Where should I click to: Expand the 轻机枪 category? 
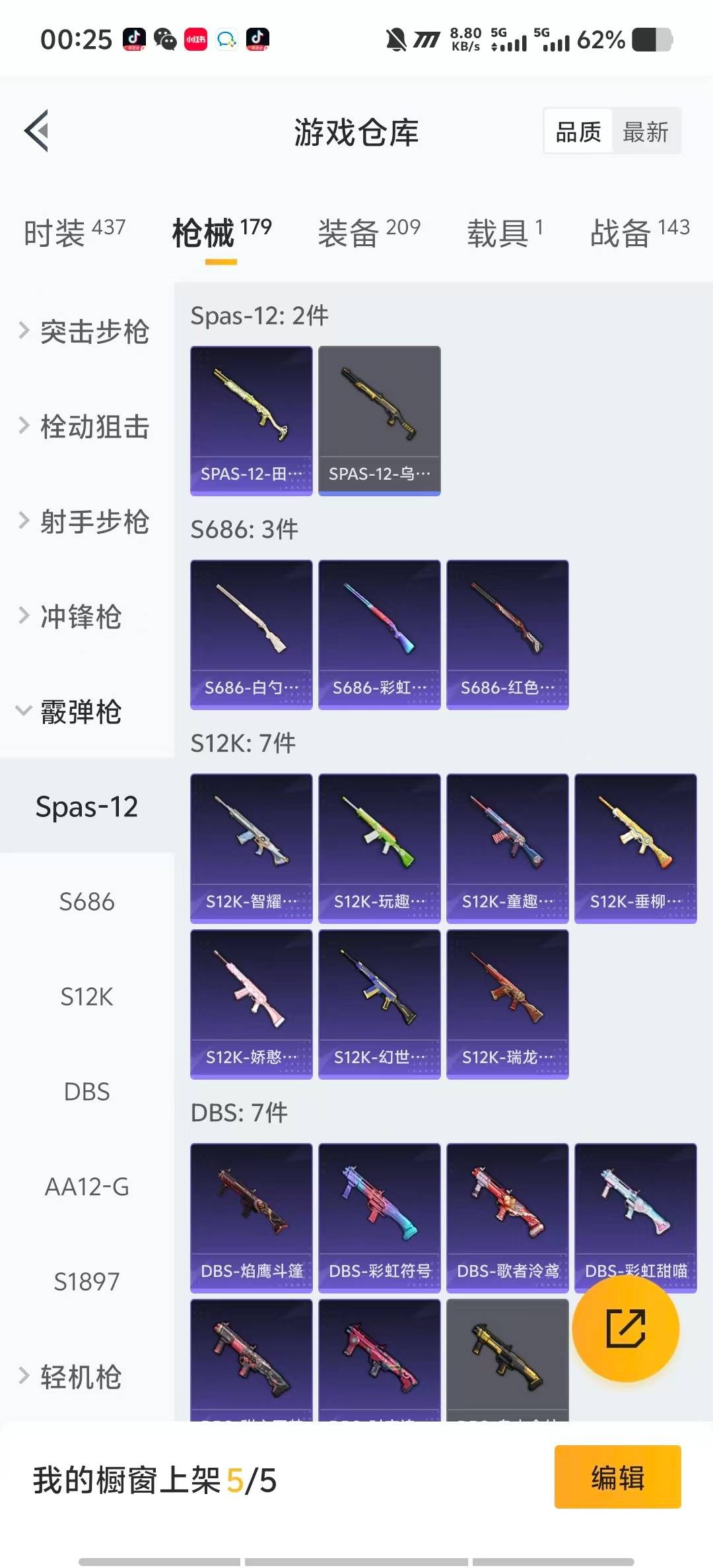coord(79,1377)
